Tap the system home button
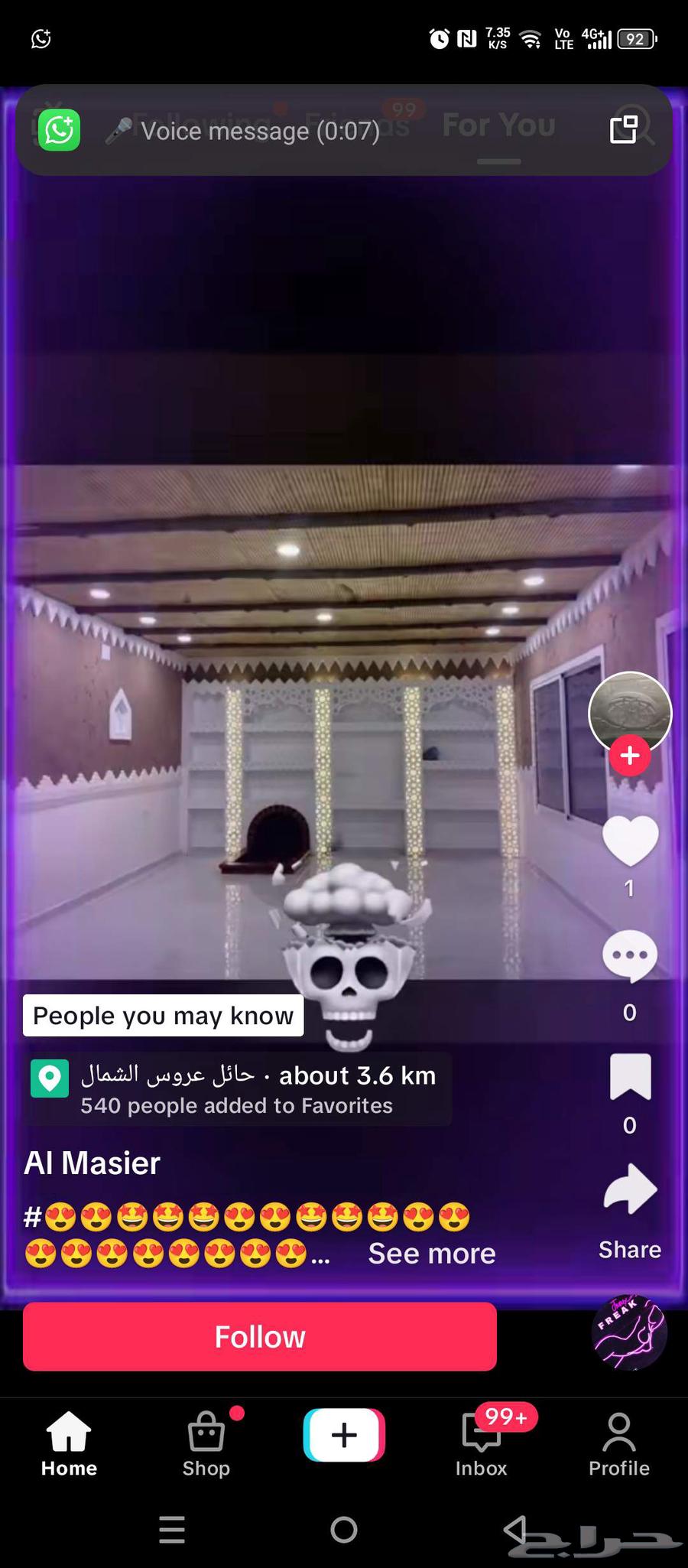The image size is (688, 1568). point(344,1530)
